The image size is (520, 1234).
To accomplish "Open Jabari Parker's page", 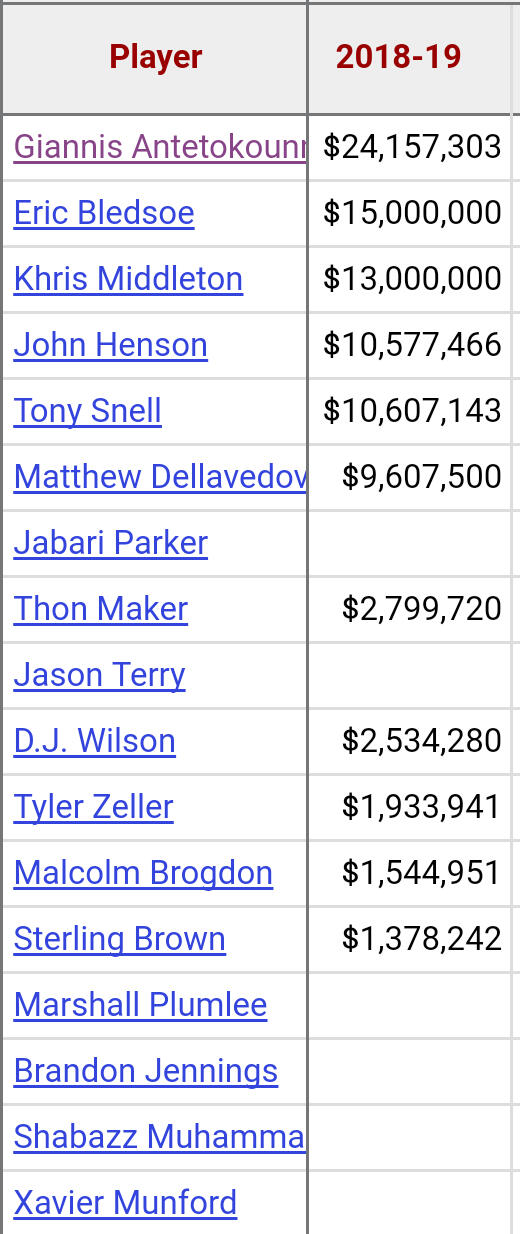I will 111,543.
